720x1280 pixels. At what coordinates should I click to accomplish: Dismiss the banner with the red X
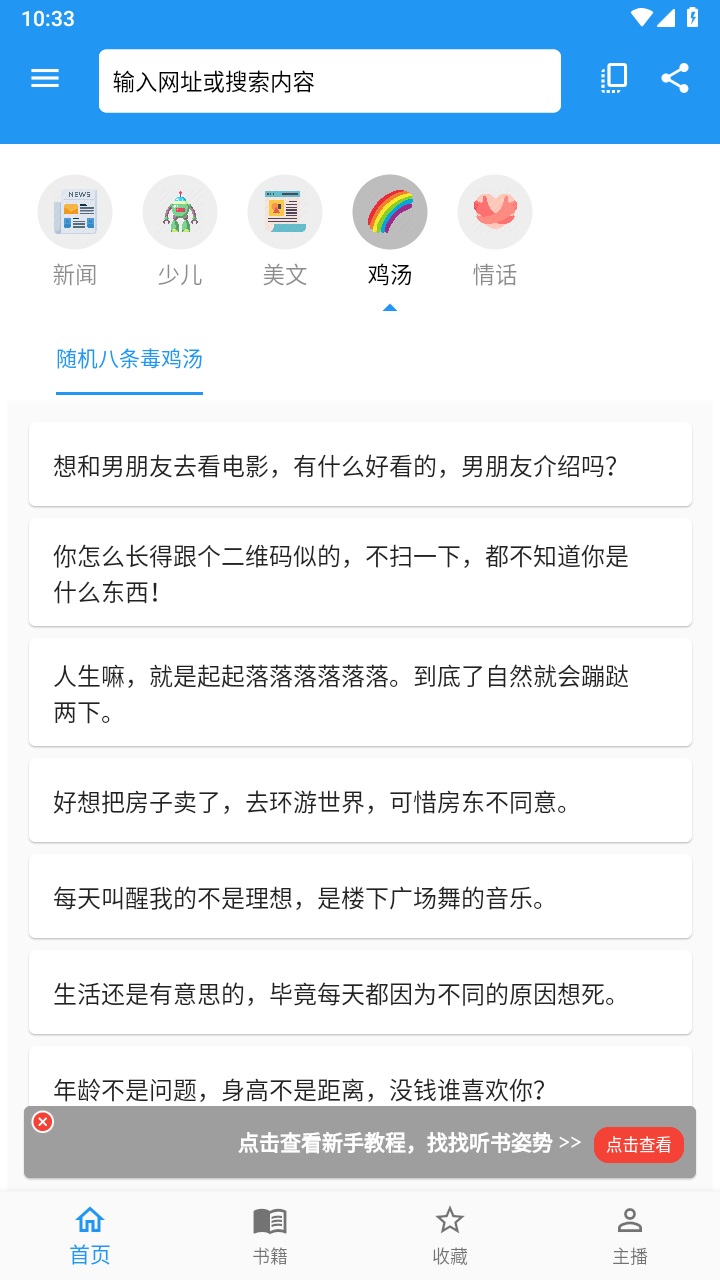click(41, 1122)
